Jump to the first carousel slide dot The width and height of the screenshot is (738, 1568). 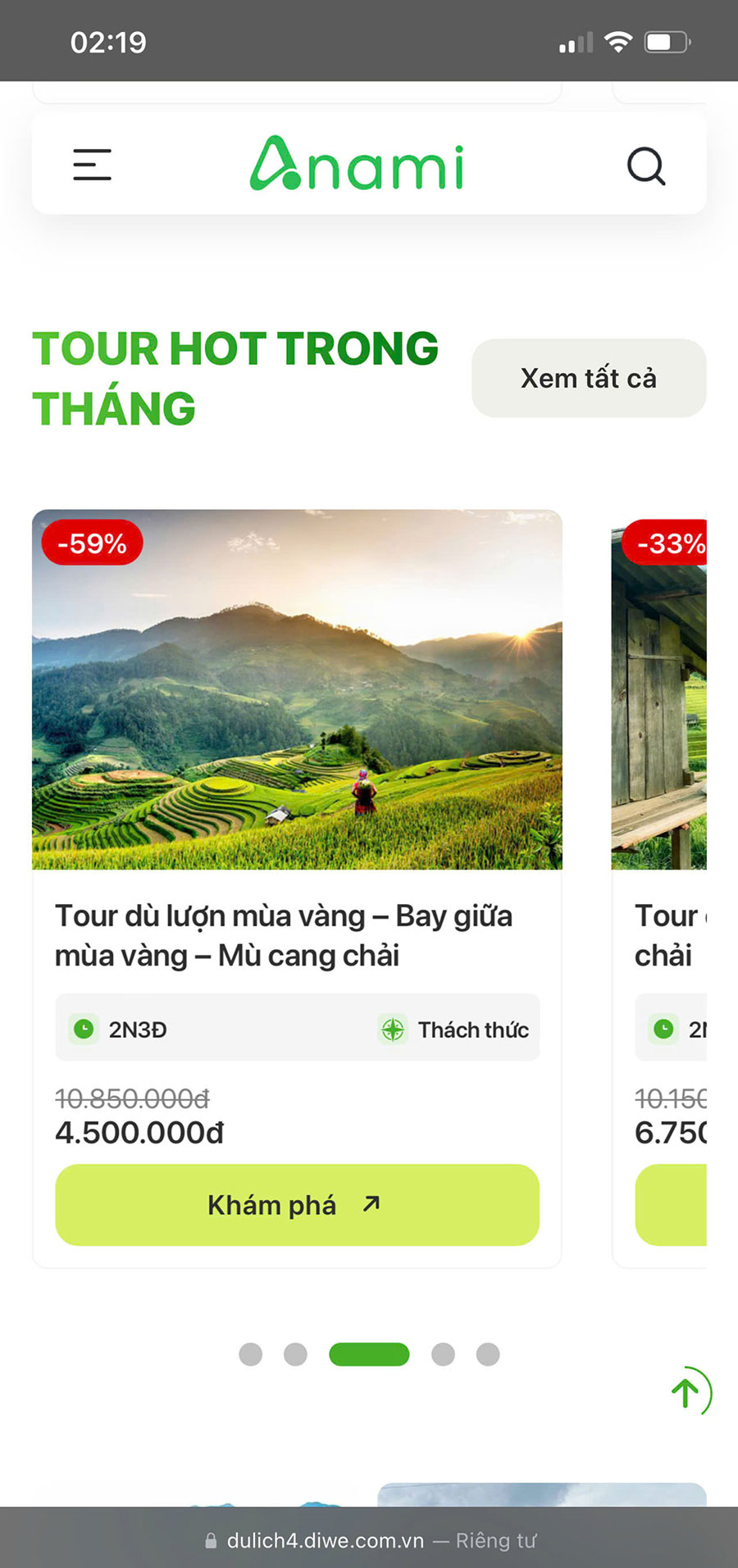pyautogui.click(x=251, y=1354)
